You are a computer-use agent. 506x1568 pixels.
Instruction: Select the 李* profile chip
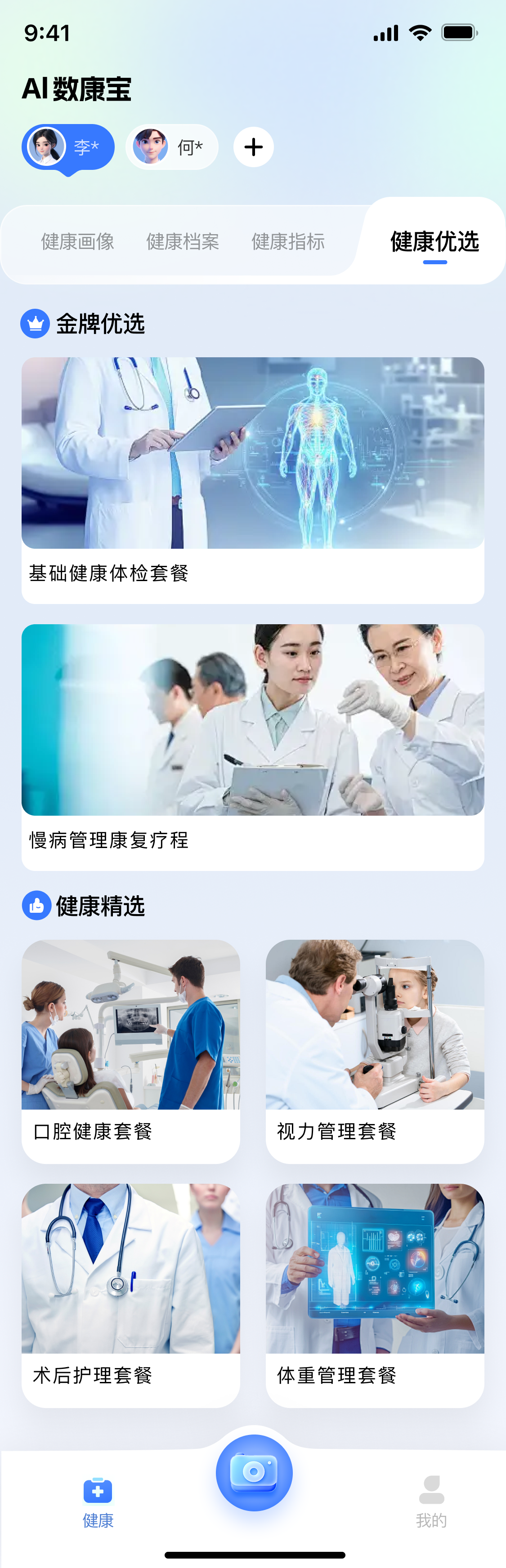pos(68,147)
